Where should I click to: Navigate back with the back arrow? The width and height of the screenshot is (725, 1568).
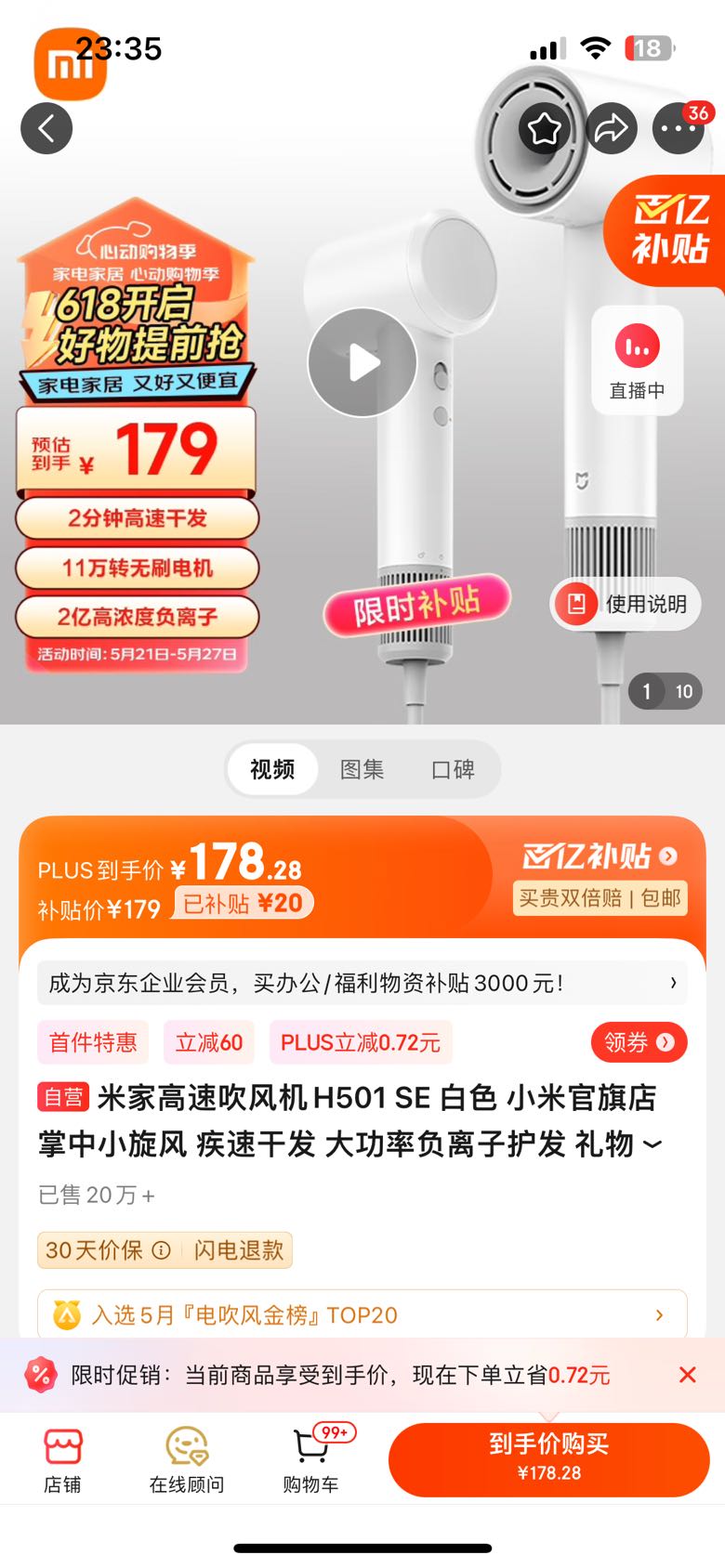46,128
